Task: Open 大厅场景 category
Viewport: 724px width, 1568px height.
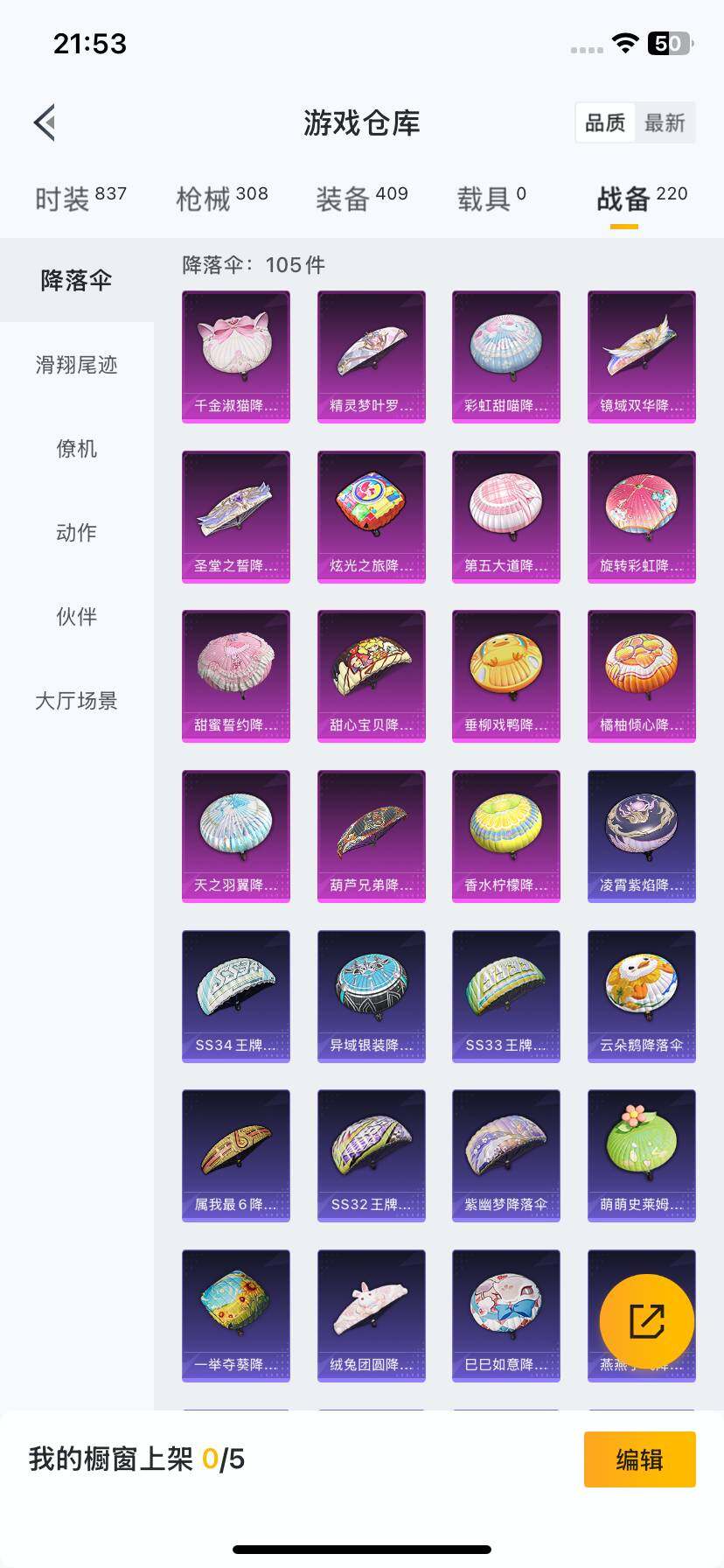Action: click(x=76, y=700)
